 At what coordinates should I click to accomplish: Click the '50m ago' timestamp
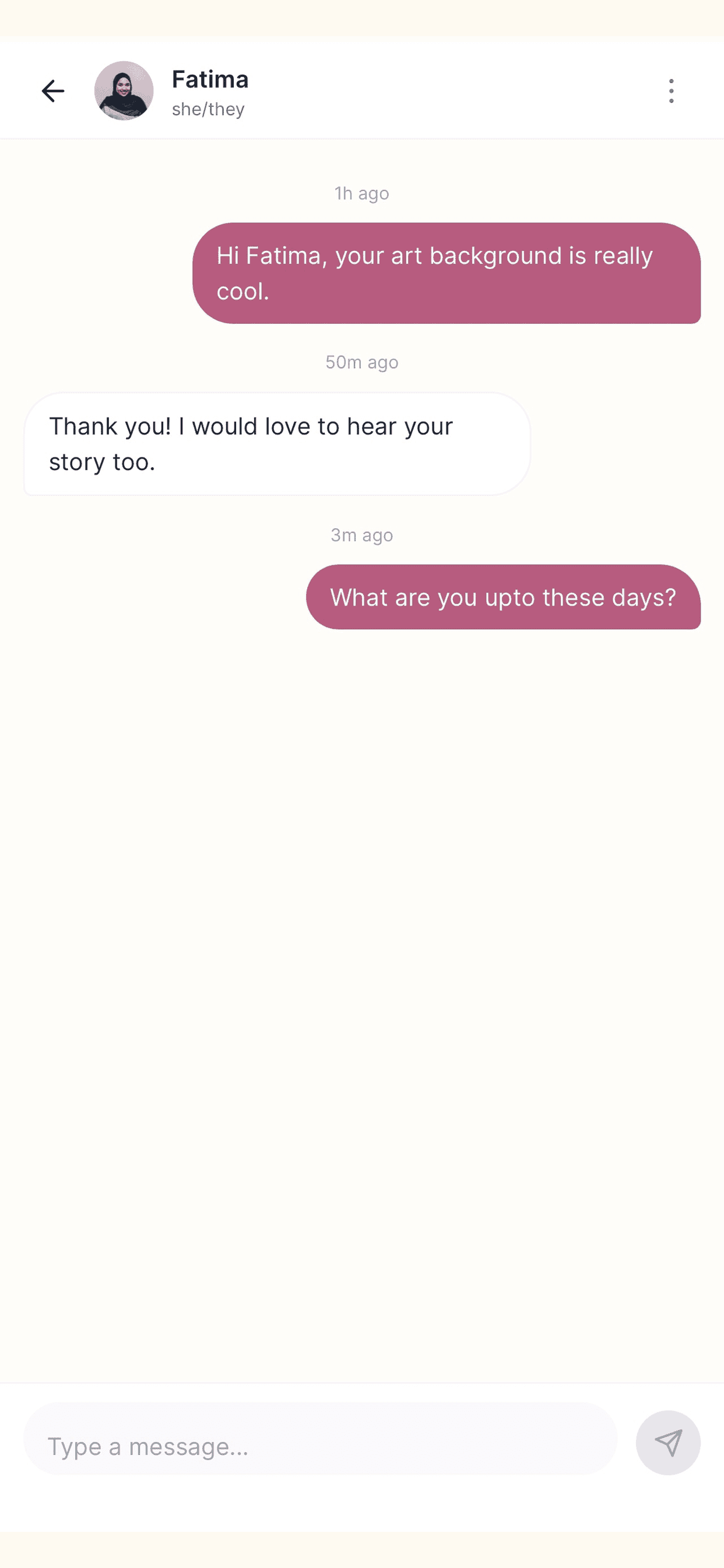point(360,362)
